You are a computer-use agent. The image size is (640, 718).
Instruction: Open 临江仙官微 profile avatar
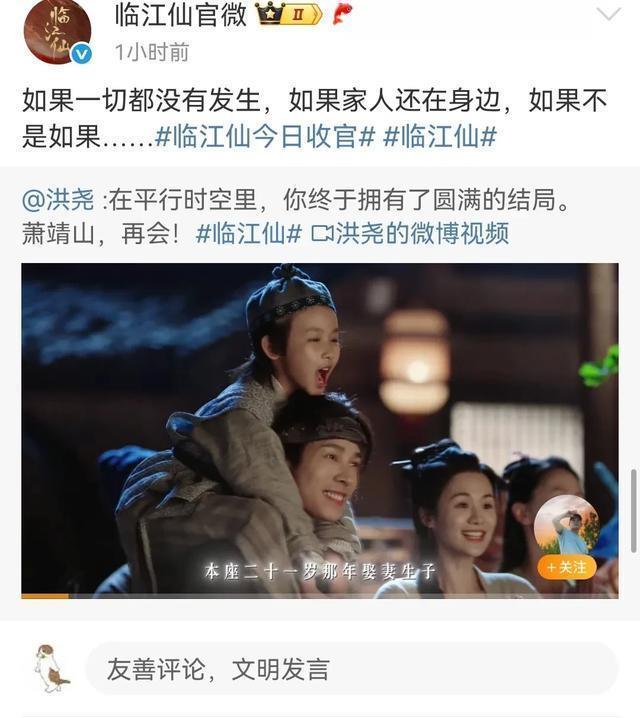point(57,30)
